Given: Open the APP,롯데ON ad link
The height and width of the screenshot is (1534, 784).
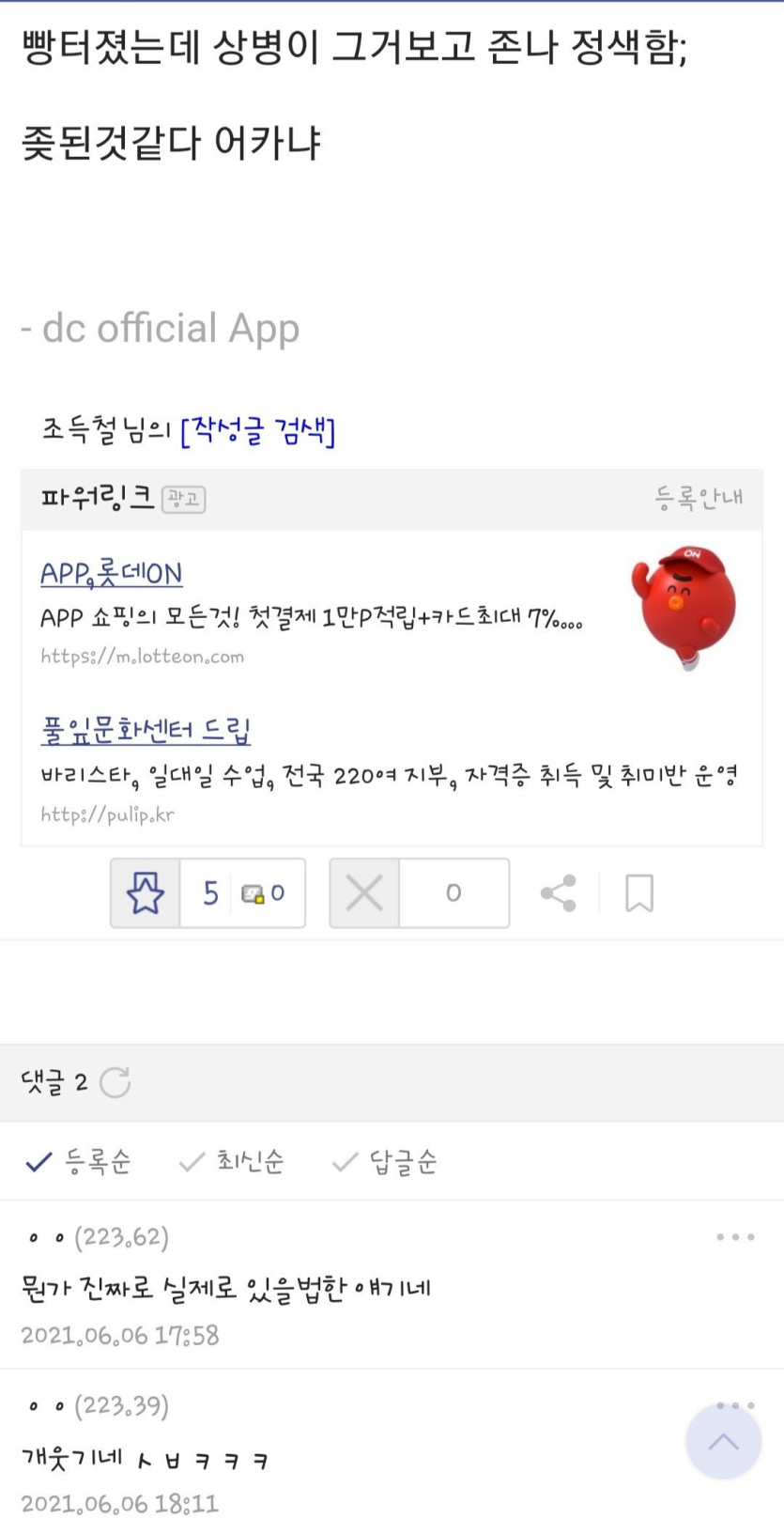Looking at the screenshot, I should point(111,573).
